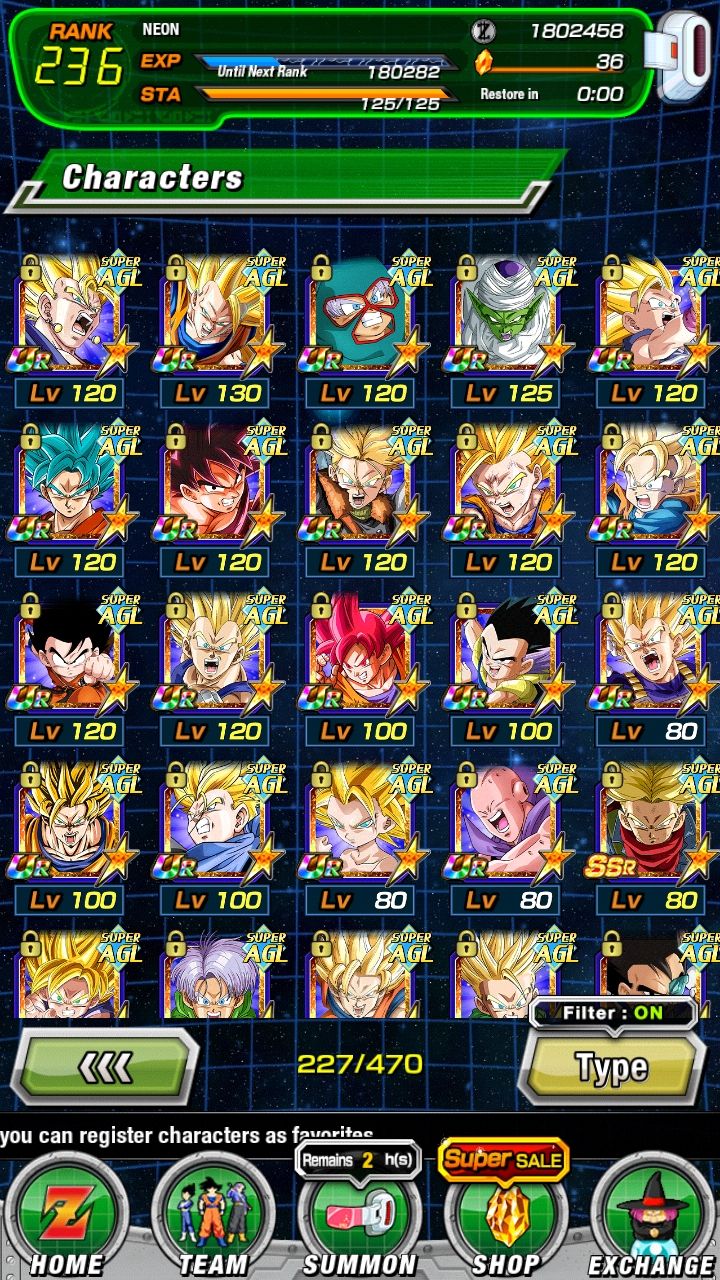Viewport: 720px width, 1280px height.
Task: Open the purple-haired Trunks card
Action: click(x=214, y=974)
